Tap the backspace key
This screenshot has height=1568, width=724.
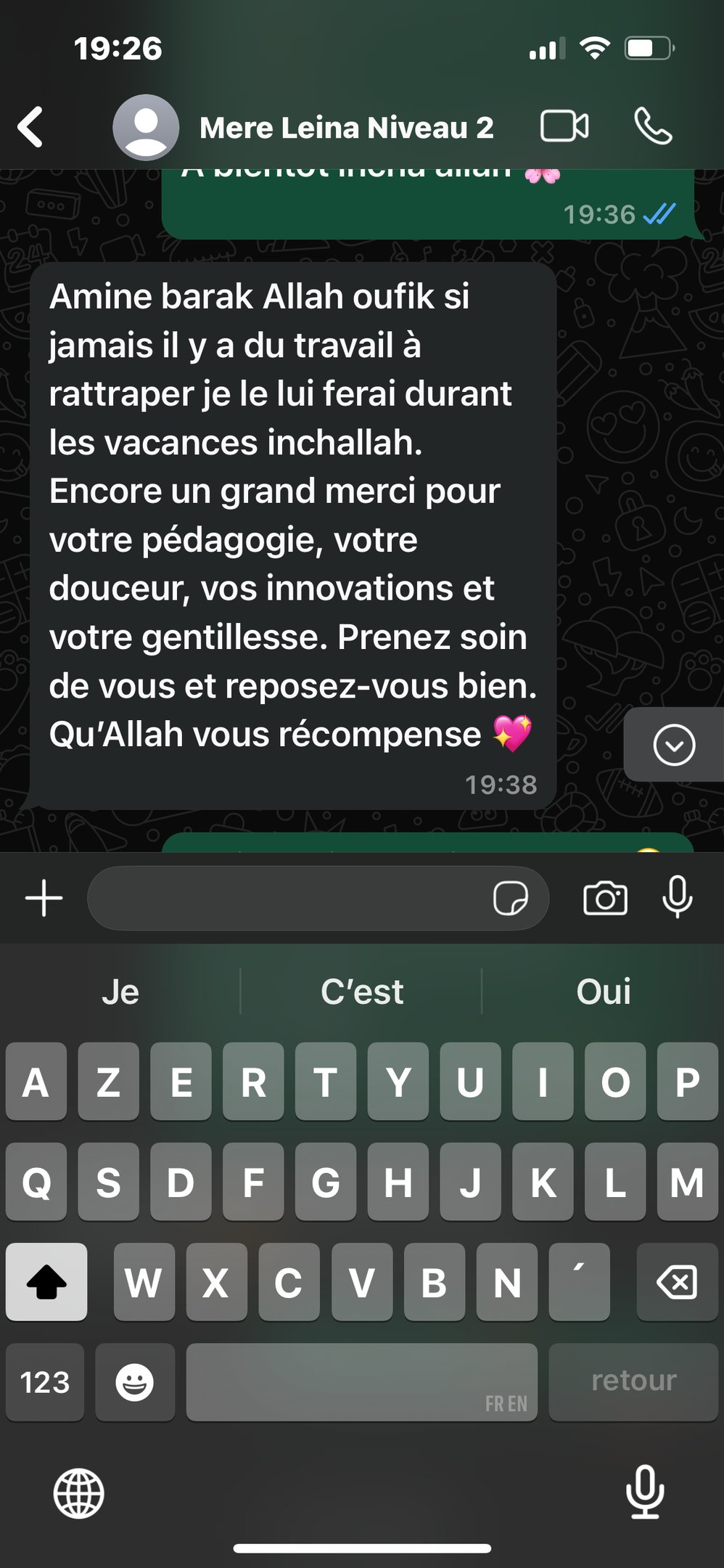click(677, 1282)
